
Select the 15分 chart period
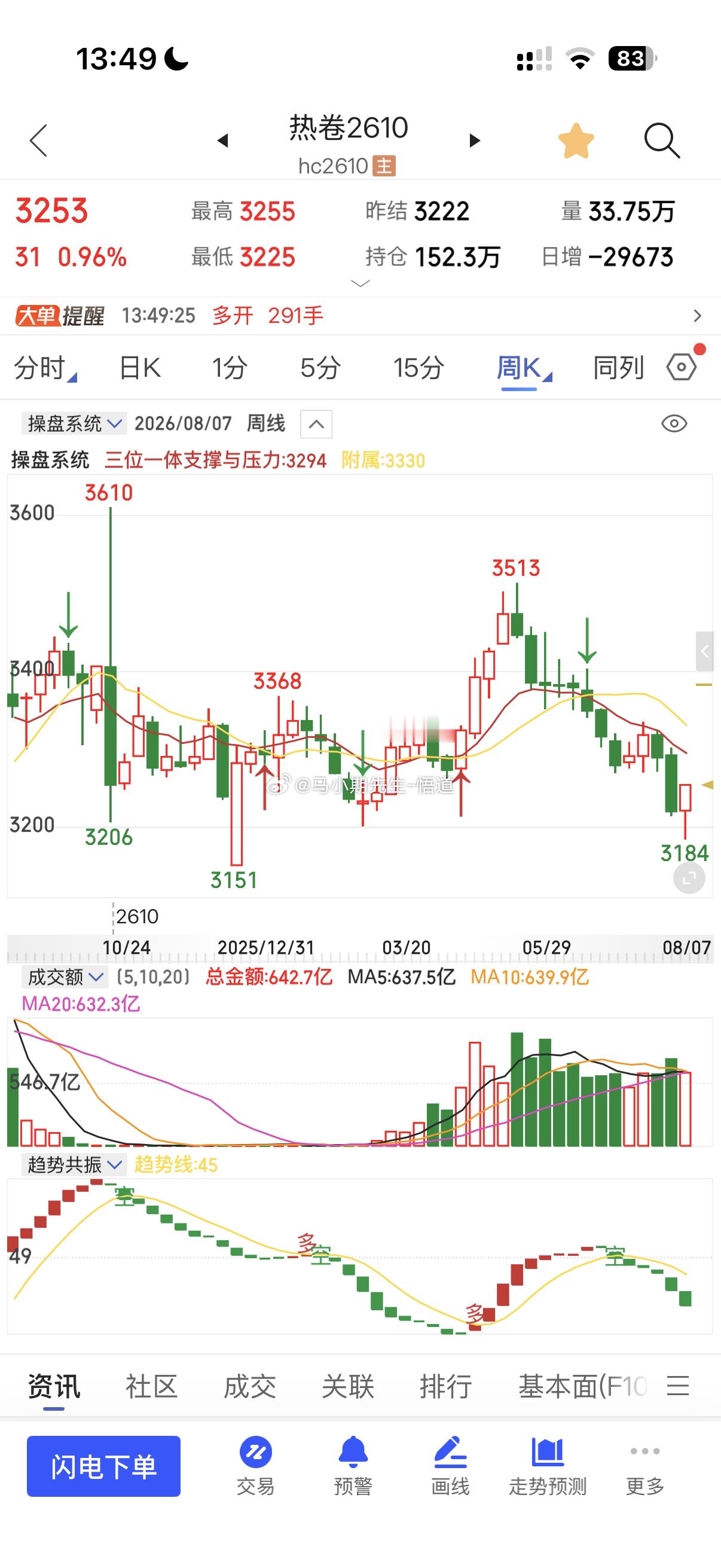click(x=418, y=368)
